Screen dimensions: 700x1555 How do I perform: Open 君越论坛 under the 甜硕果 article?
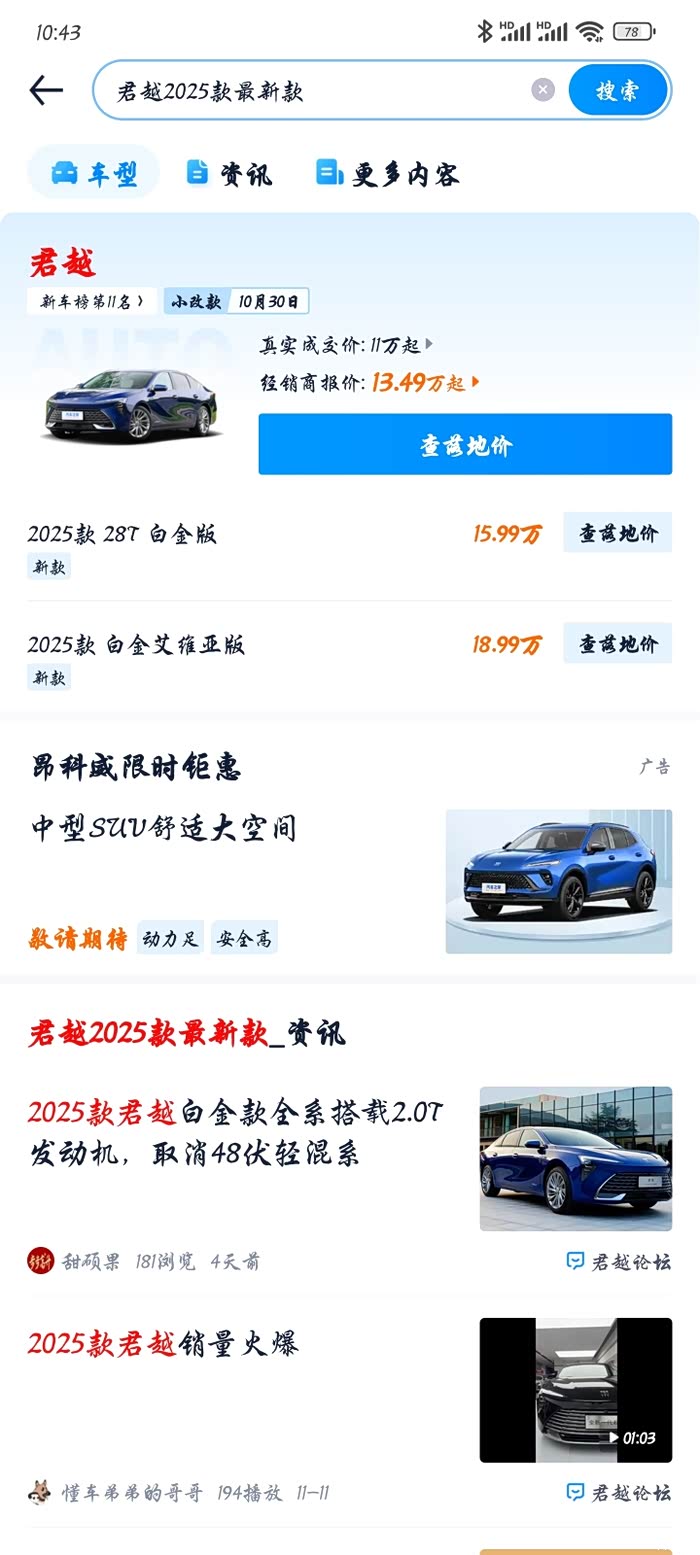619,1261
